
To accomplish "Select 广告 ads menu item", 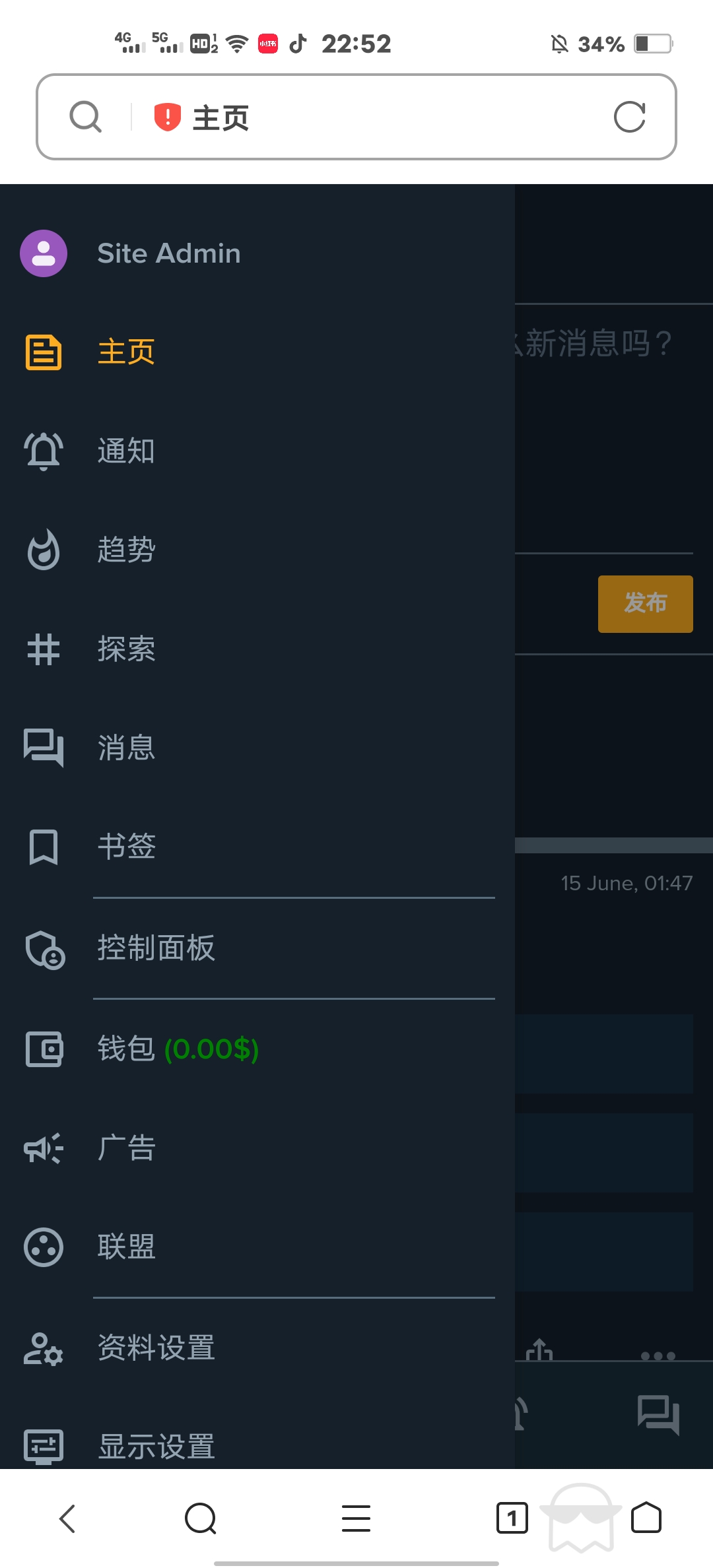I will [x=125, y=1148].
